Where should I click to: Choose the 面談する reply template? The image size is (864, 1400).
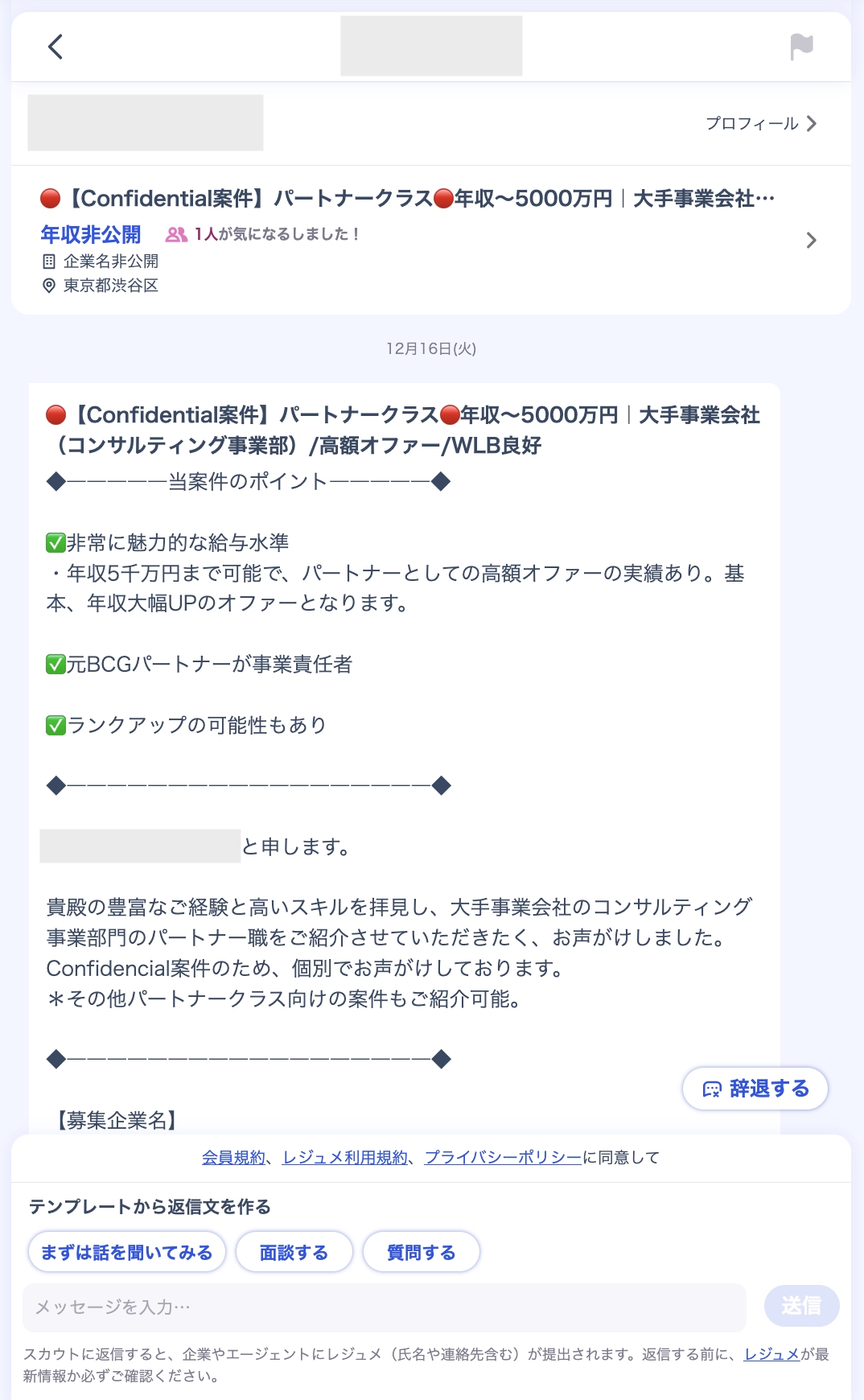[x=294, y=1252]
